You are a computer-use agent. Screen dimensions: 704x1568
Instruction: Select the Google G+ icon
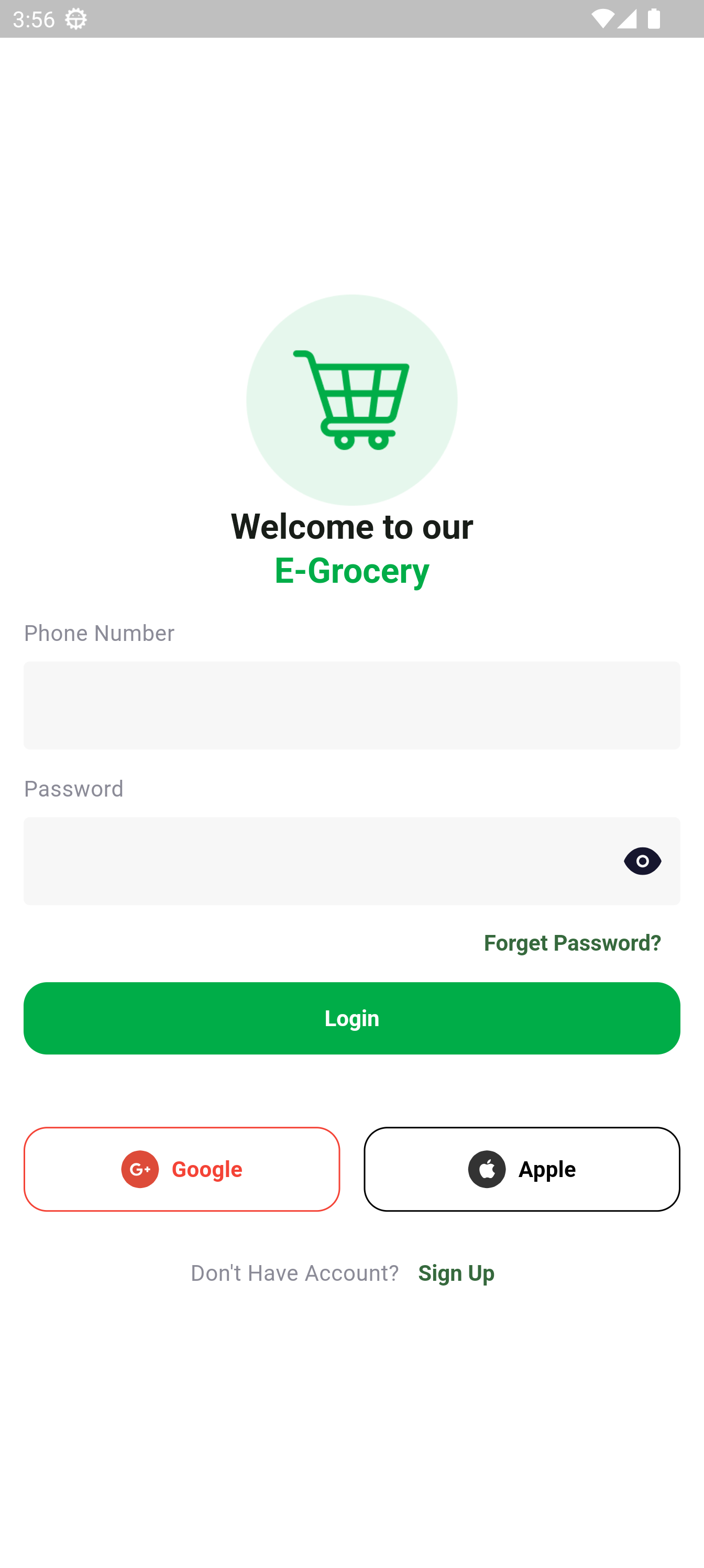coord(139,1169)
